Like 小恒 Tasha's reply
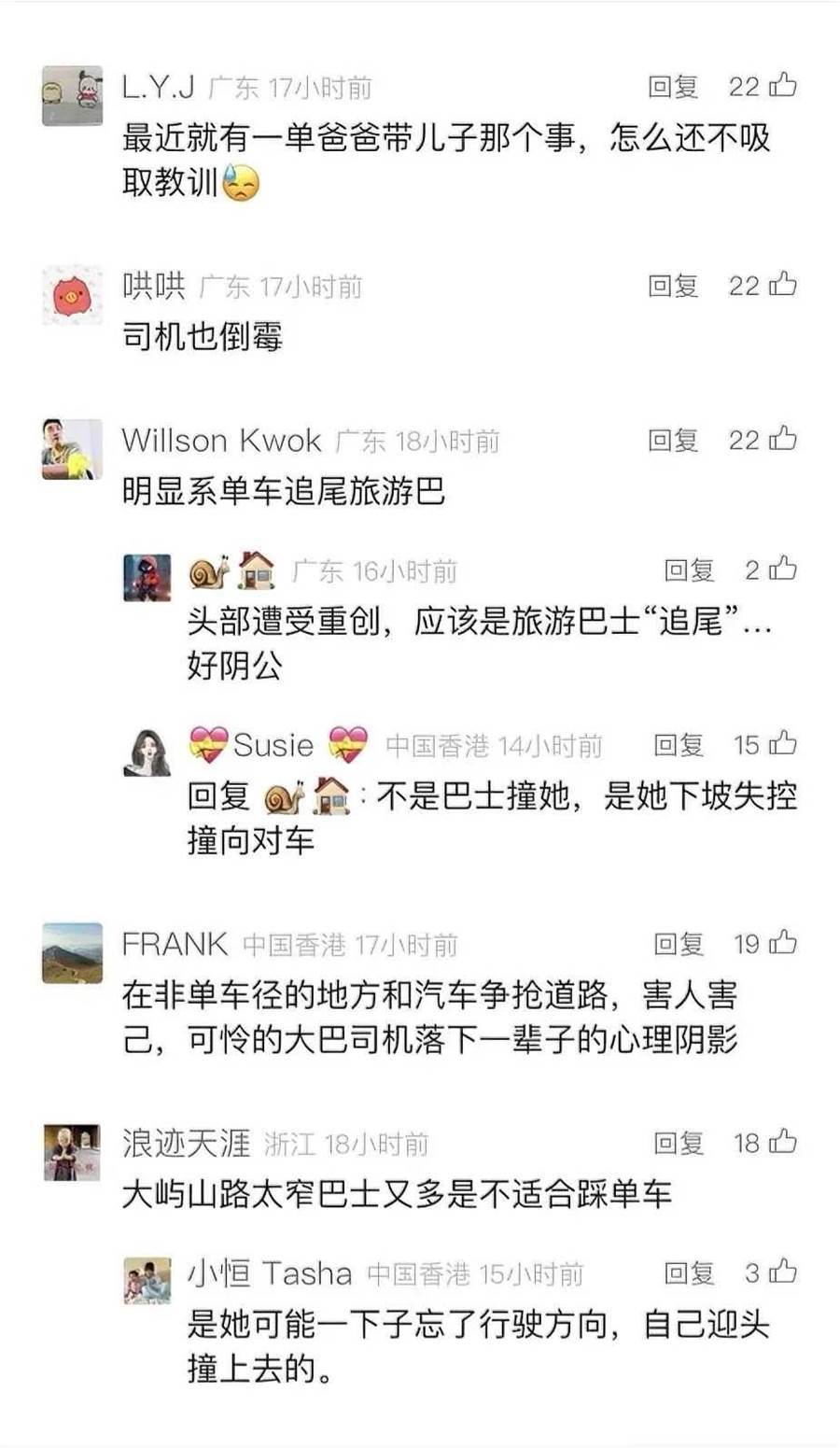 782,1272
